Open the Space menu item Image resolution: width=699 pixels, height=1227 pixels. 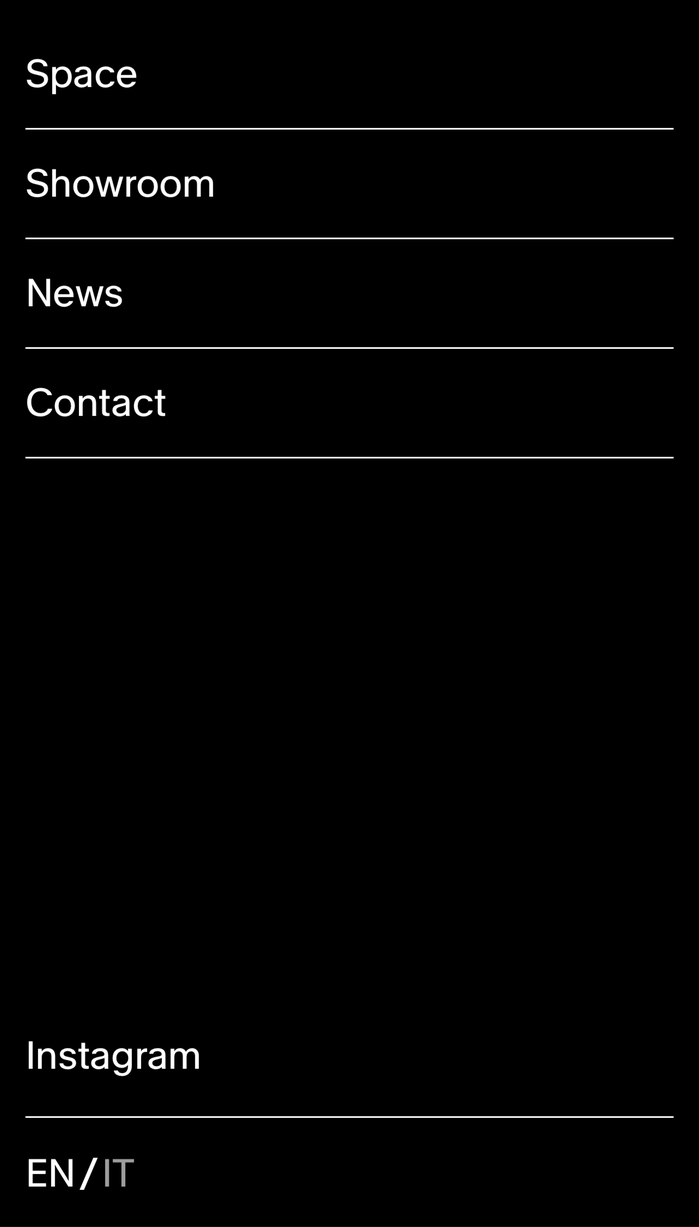coord(81,75)
